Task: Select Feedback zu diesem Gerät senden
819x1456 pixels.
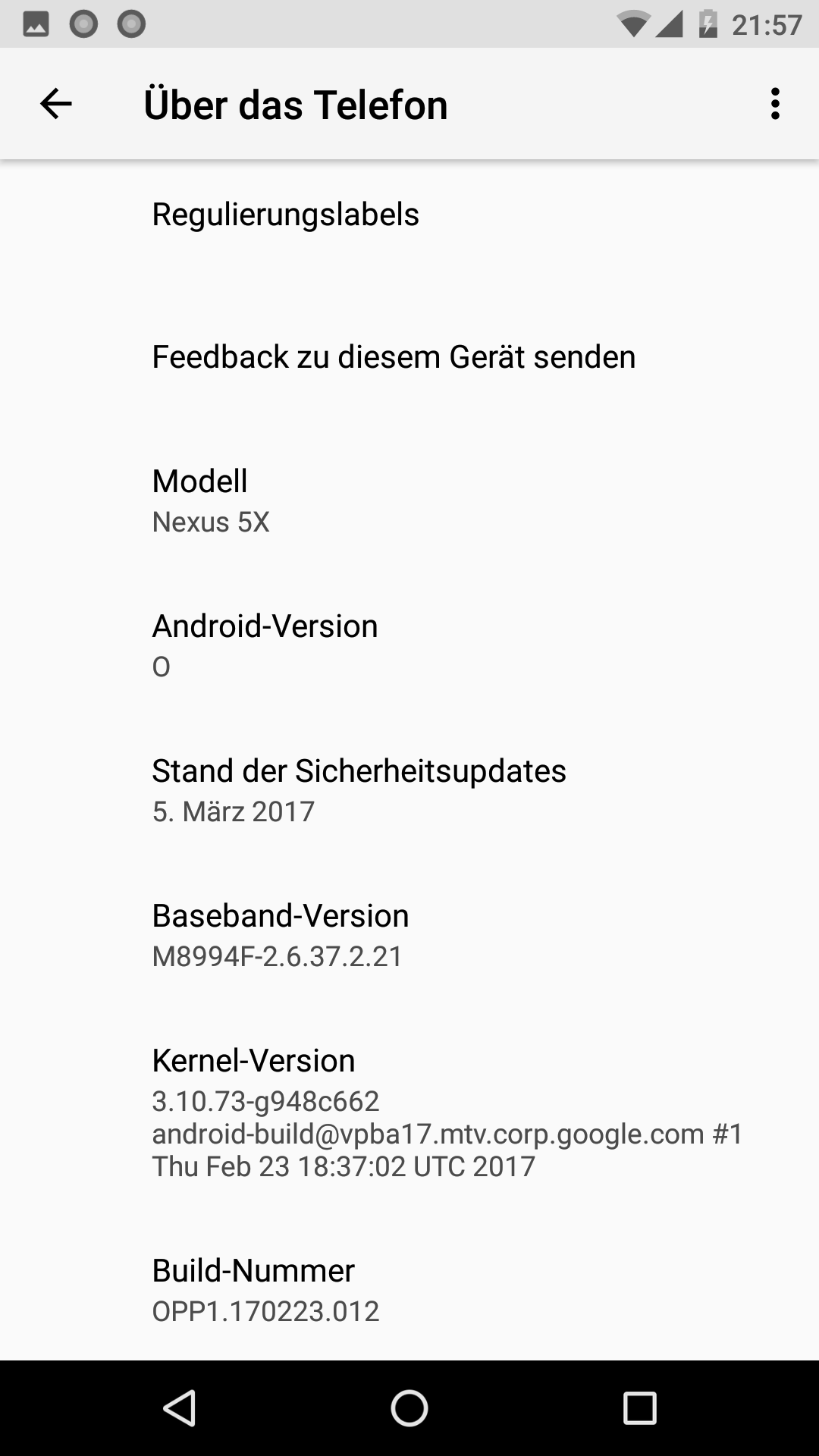Action: (409, 357)
